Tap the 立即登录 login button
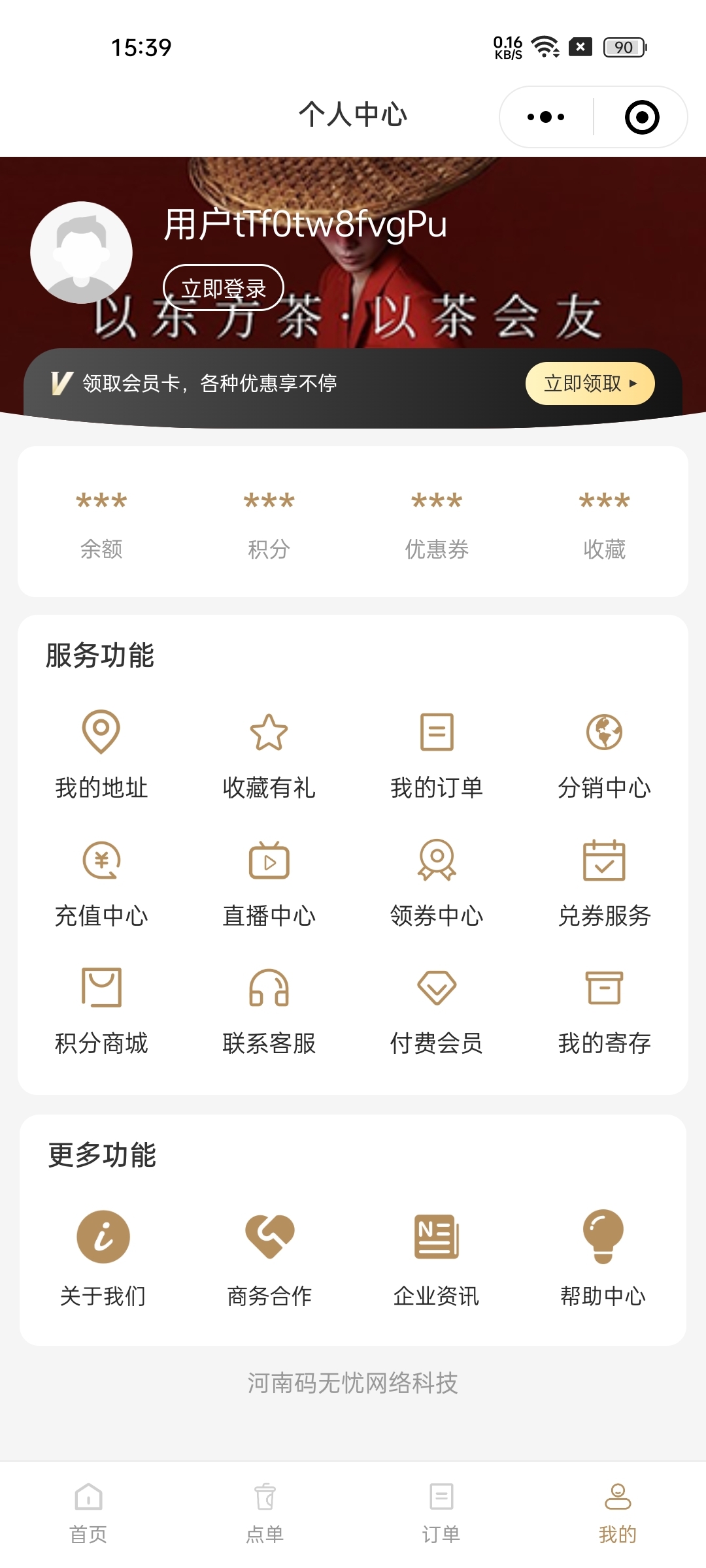 223,287
